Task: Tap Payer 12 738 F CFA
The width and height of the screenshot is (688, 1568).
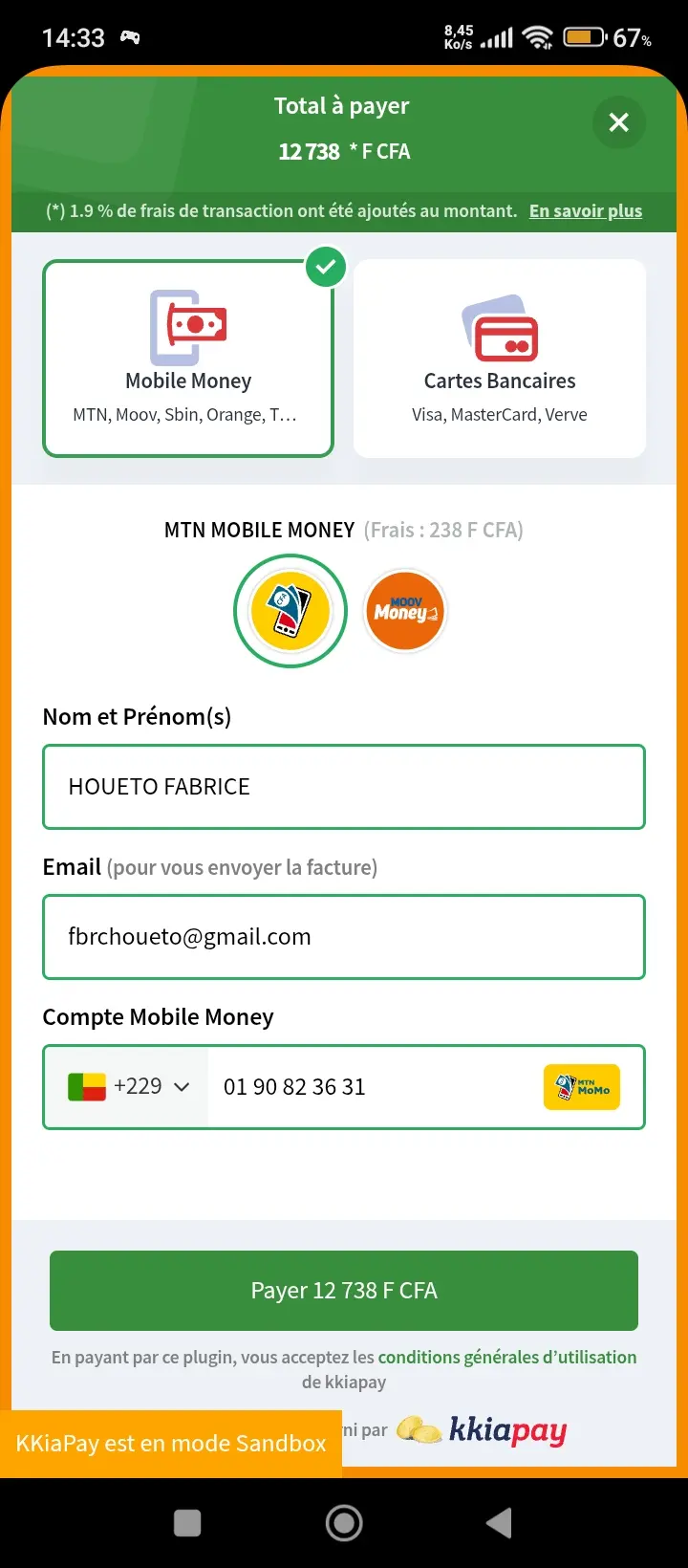Action: [x=344, y=1291]
